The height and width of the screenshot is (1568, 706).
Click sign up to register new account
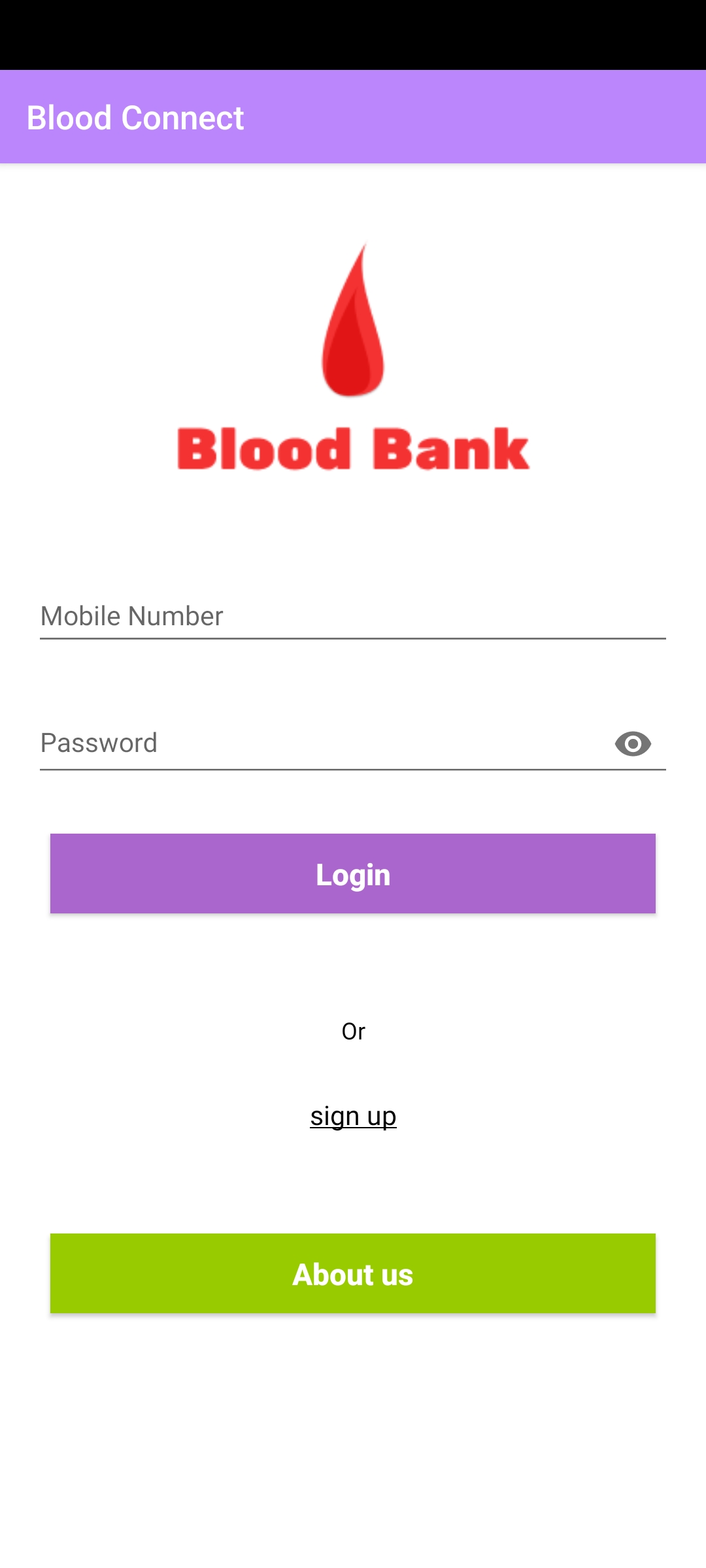[x=353, y=1115]
